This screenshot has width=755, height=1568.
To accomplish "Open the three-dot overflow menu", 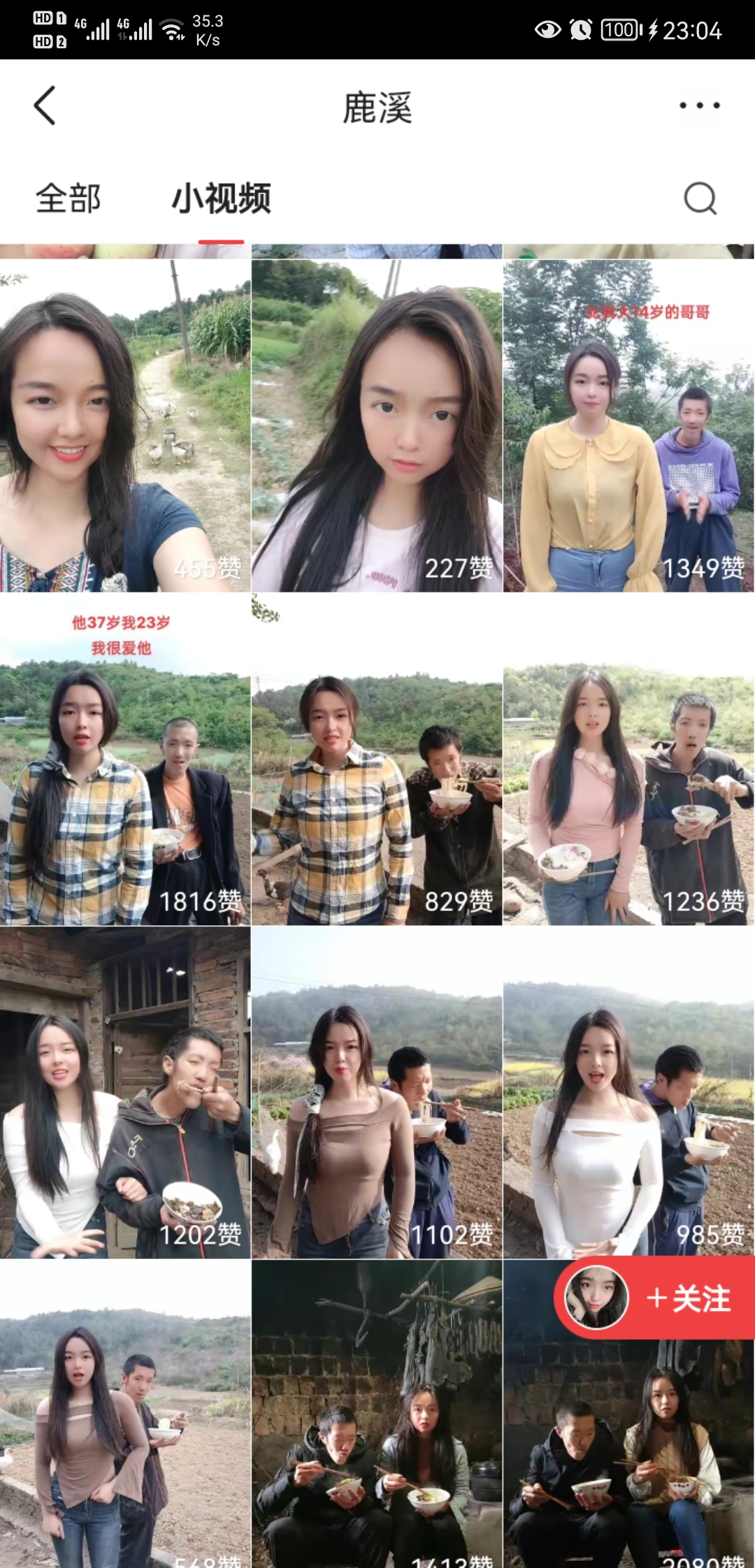I will [699, 106].
